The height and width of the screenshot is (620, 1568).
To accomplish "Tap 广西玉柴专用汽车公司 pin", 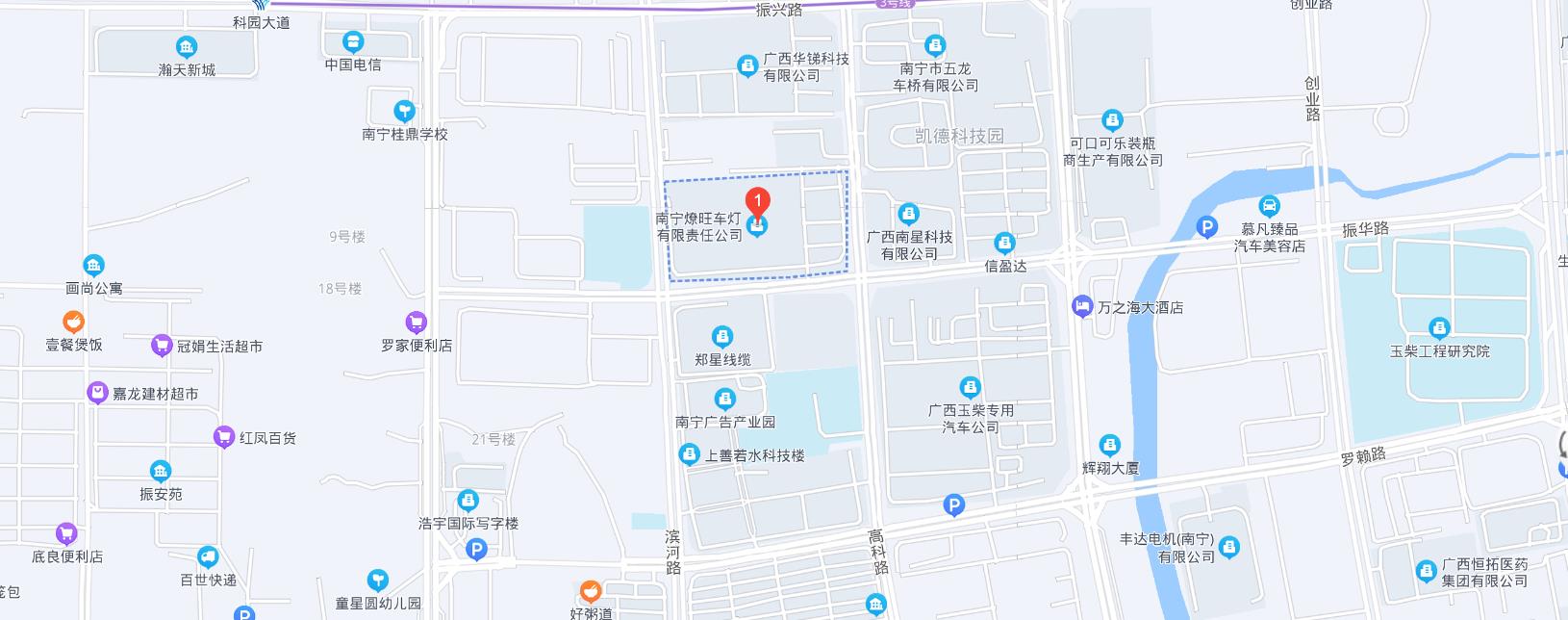I will [970, 387].
